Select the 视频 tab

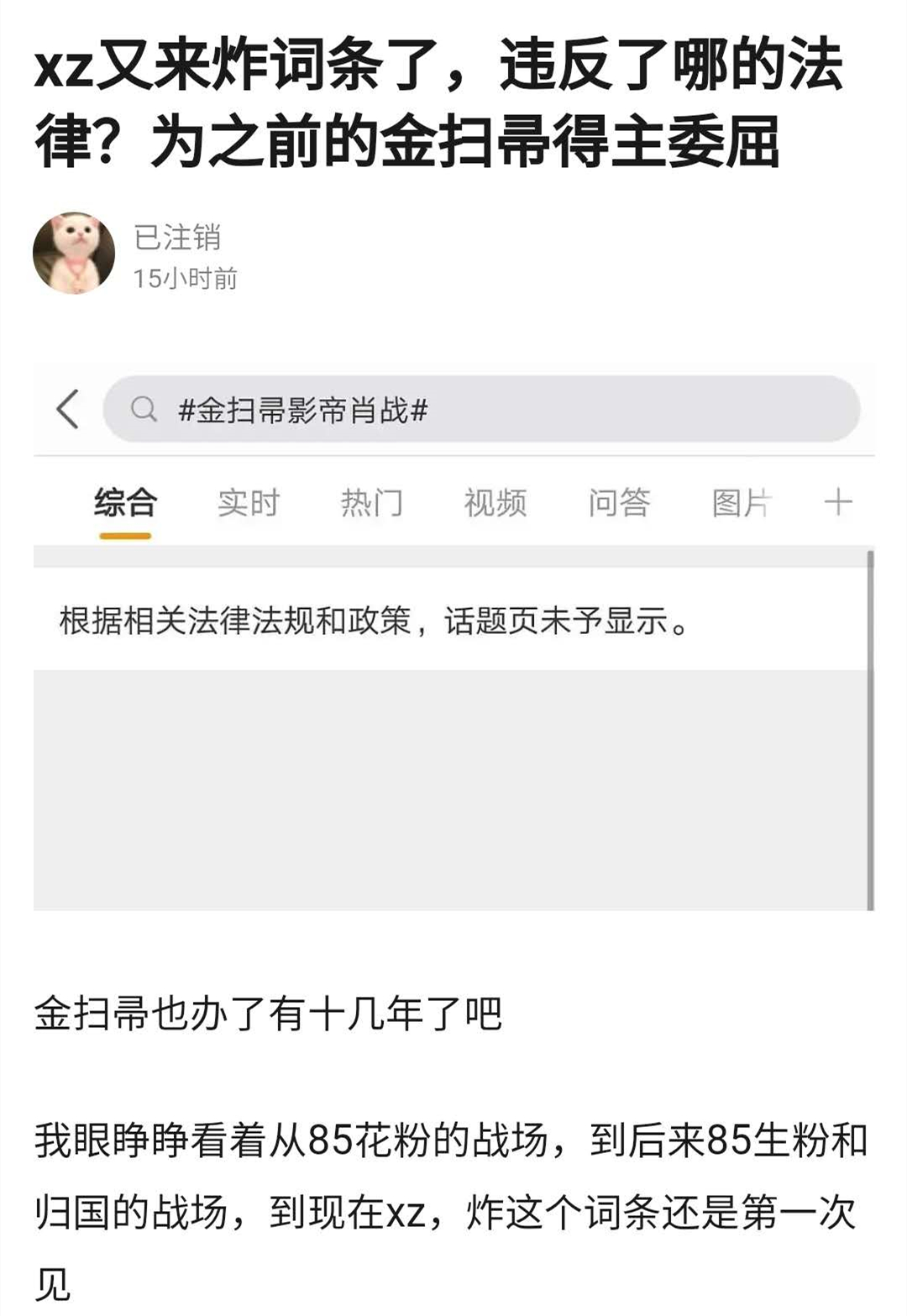[496, 501]
